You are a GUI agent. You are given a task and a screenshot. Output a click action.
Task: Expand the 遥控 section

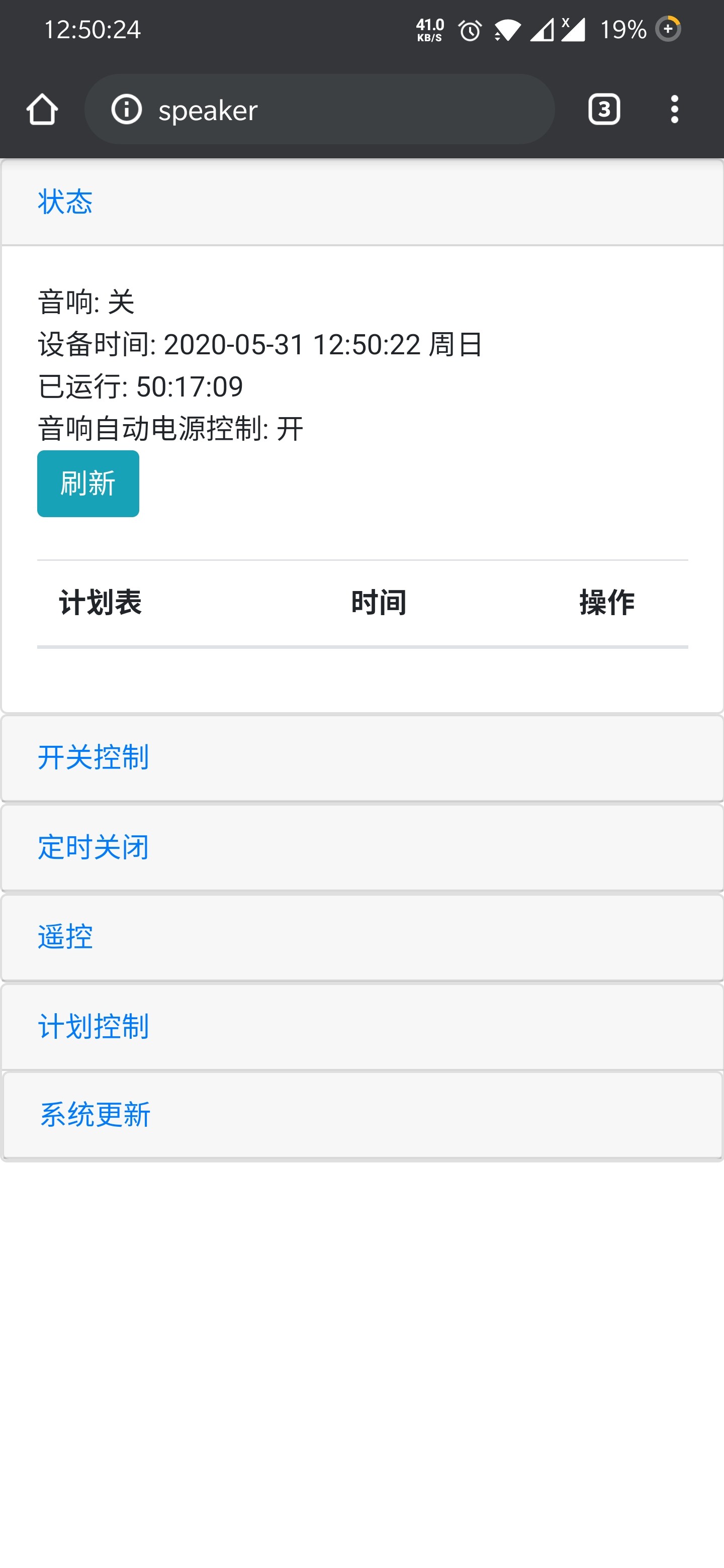tap(65, 937)
